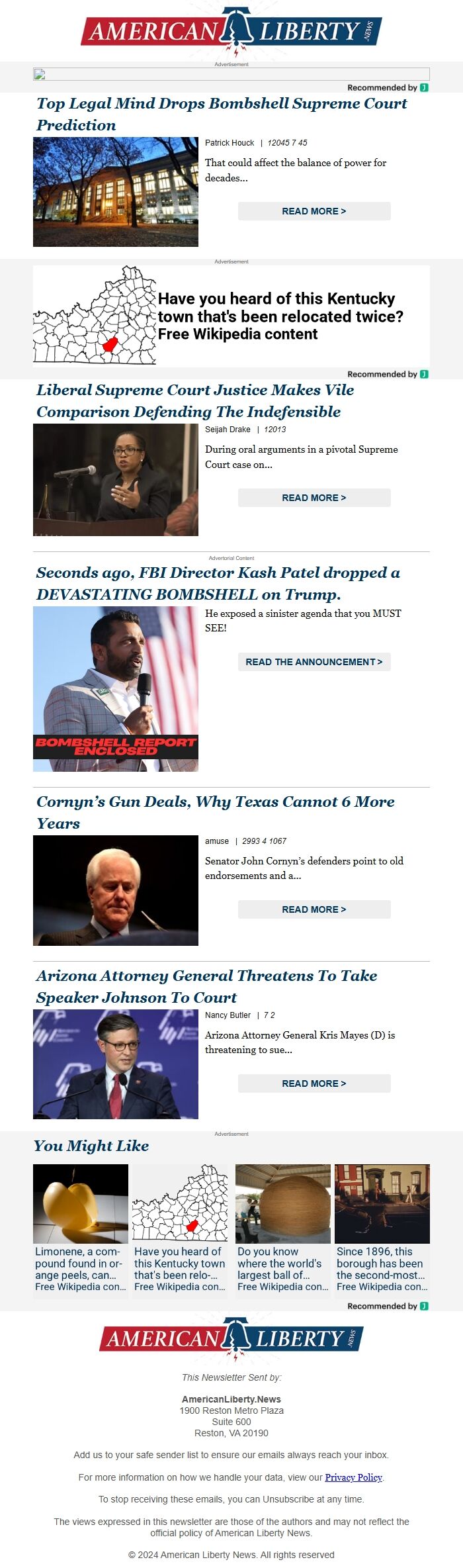This screenshot has height=1568, width=463.
Task: Open the Speaker Johnson article photo
Action: coord(116,1064)
